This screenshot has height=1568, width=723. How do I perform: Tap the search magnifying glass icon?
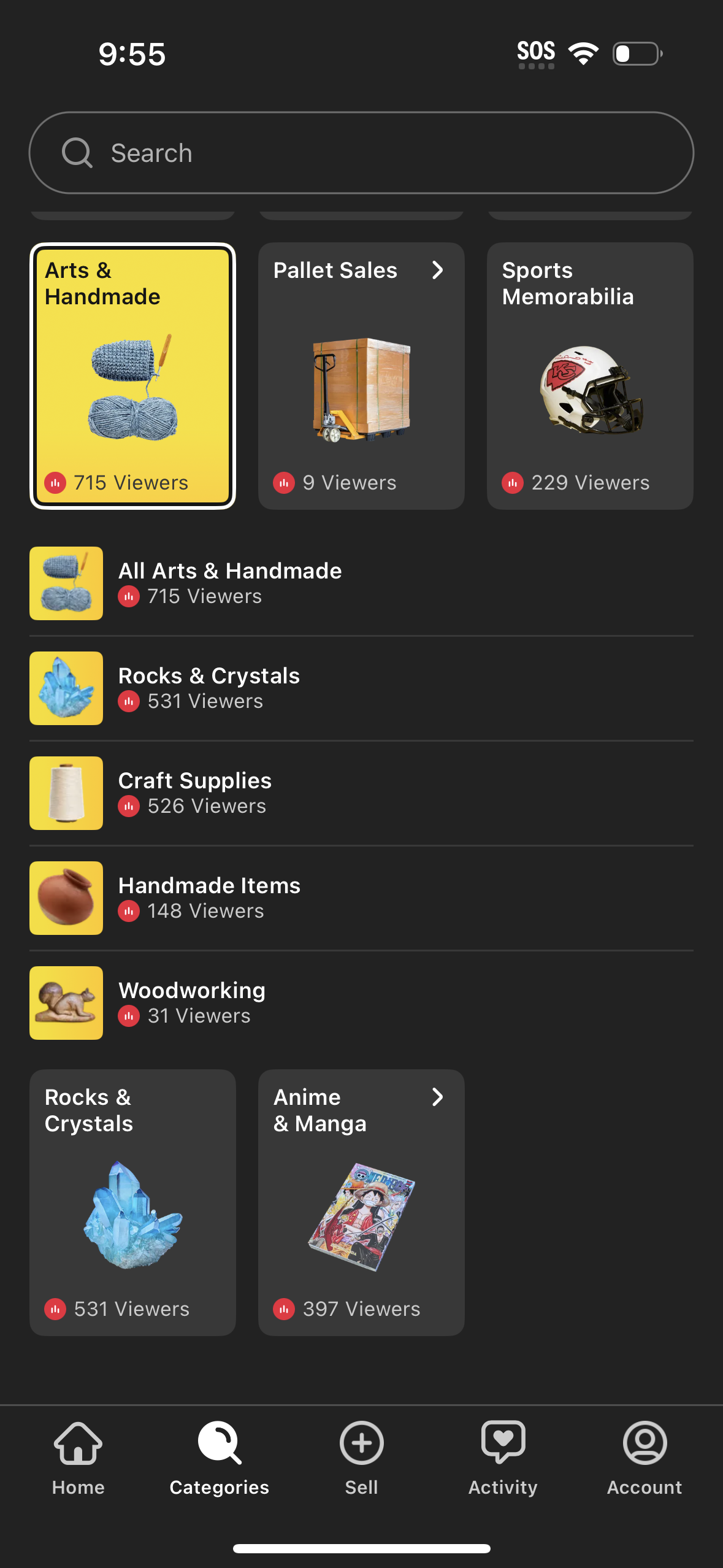pos(76,152)
